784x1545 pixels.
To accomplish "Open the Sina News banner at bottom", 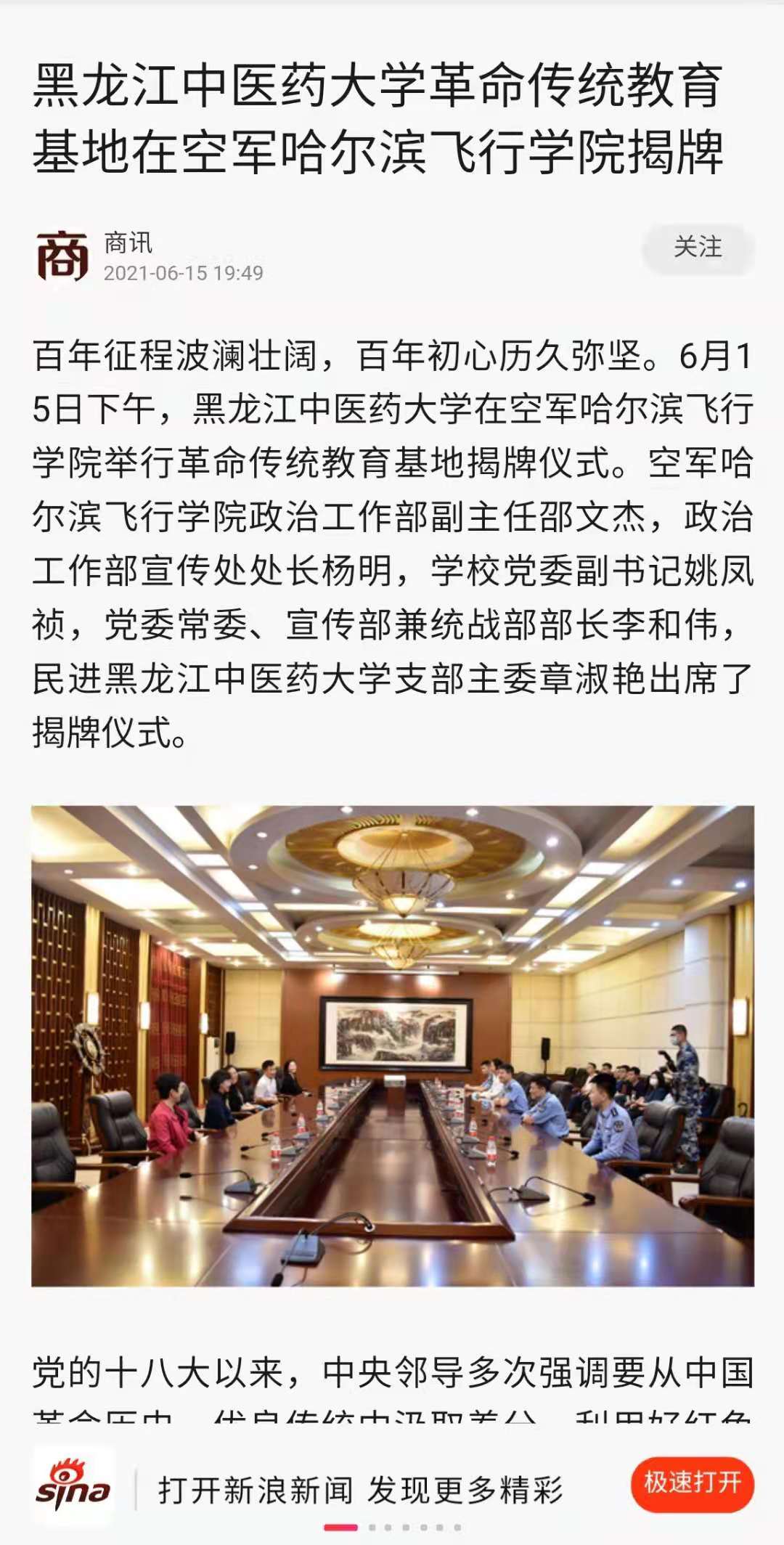I will [x=359, y=1490].
